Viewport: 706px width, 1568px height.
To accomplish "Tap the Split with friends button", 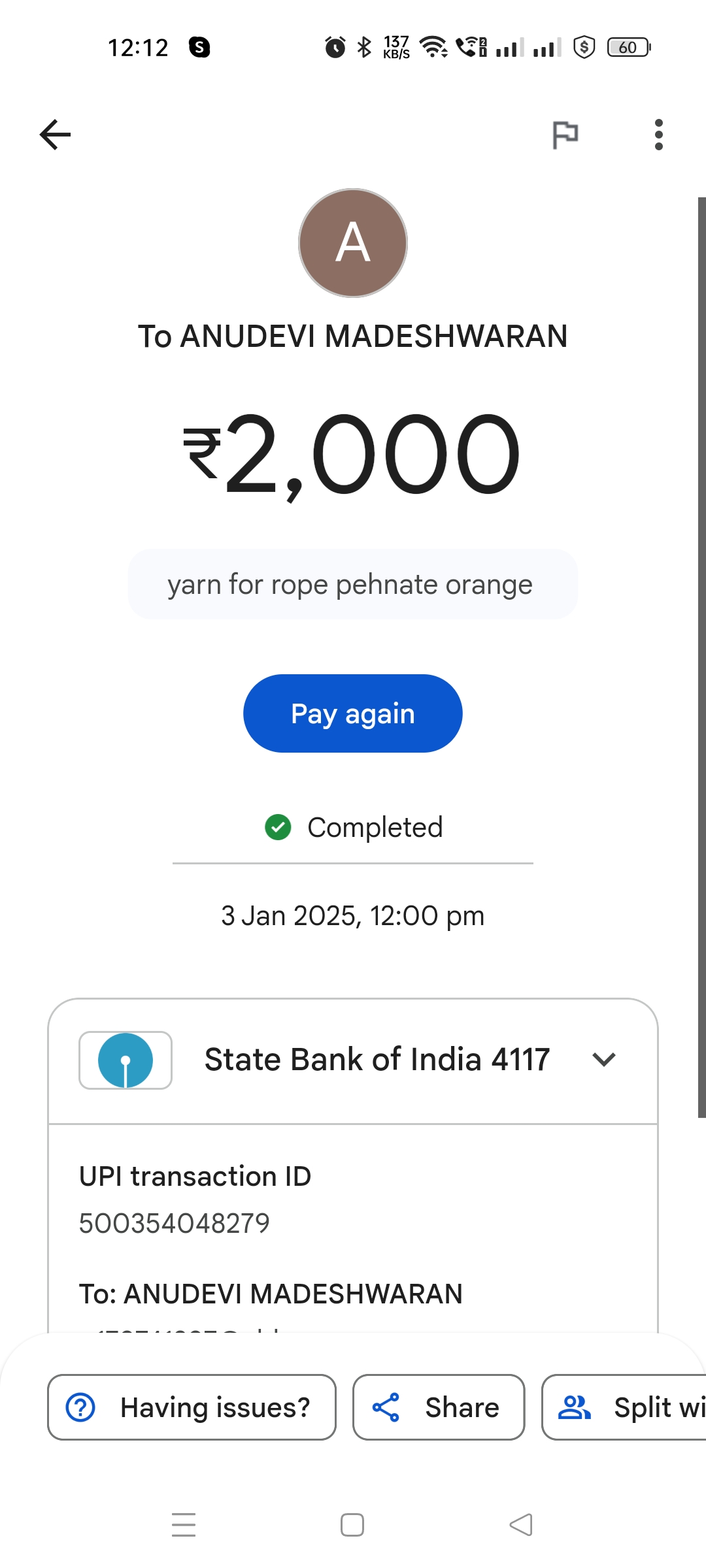I will pos(624,1407).
